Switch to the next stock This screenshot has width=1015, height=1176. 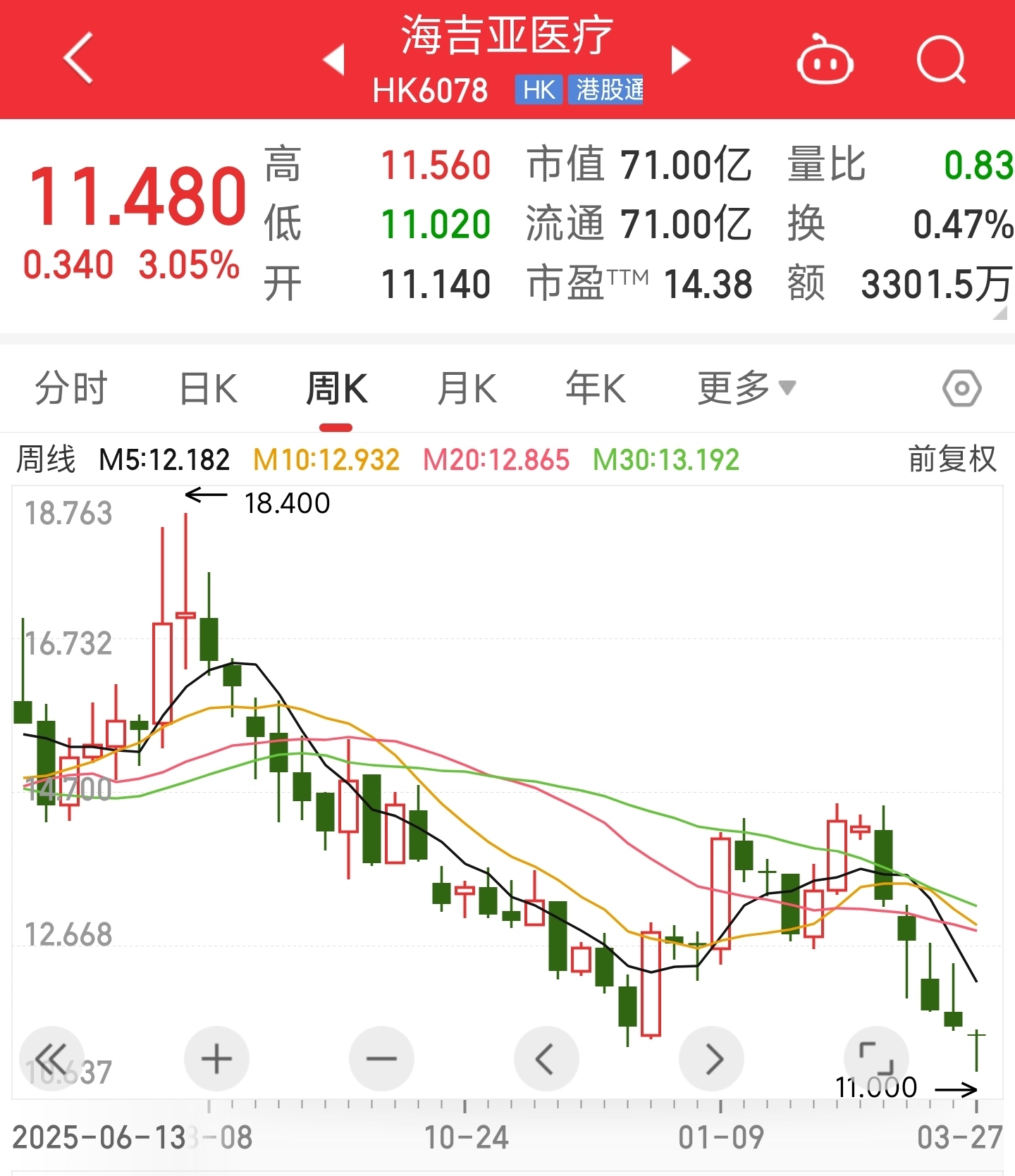pos(680,60)
